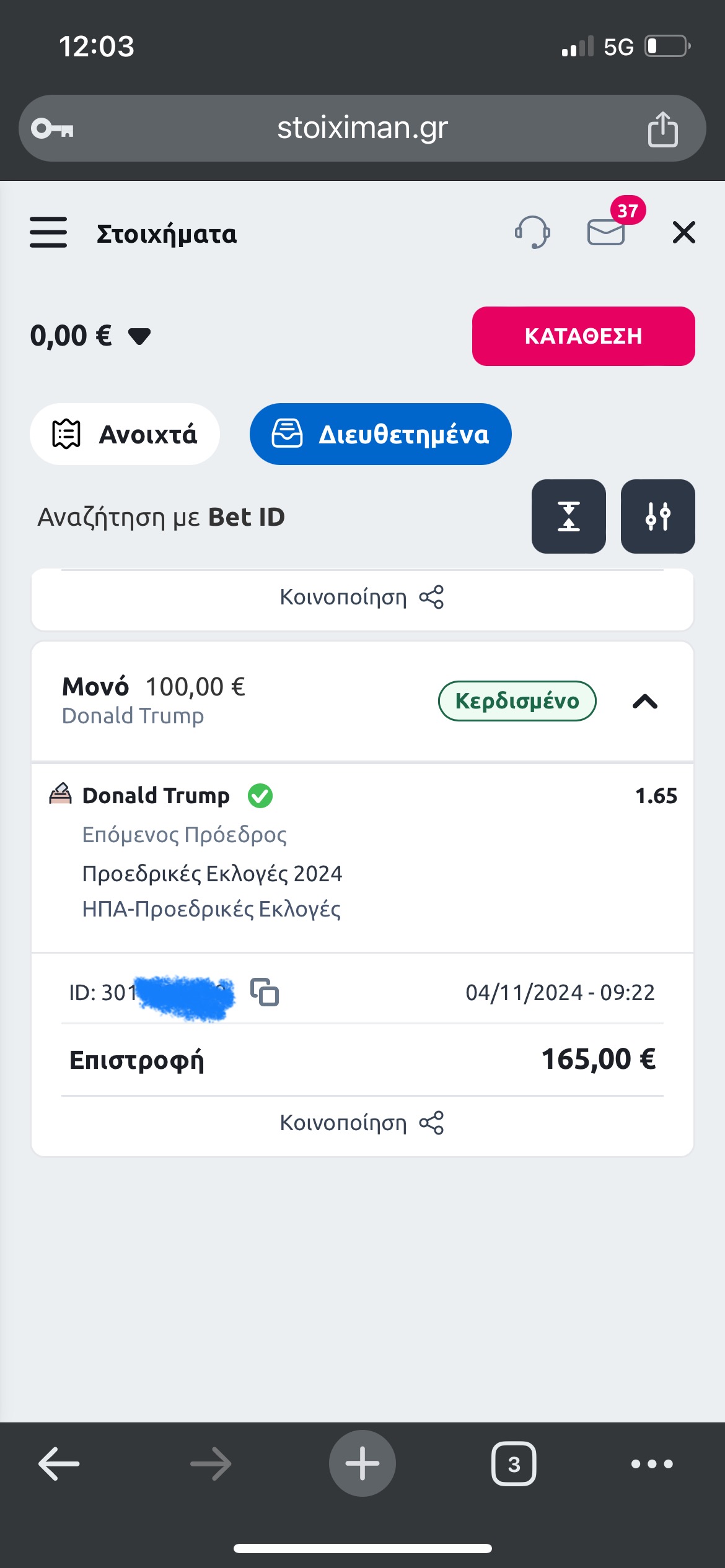Contact customer support via headset icon

tap(532, 232)
